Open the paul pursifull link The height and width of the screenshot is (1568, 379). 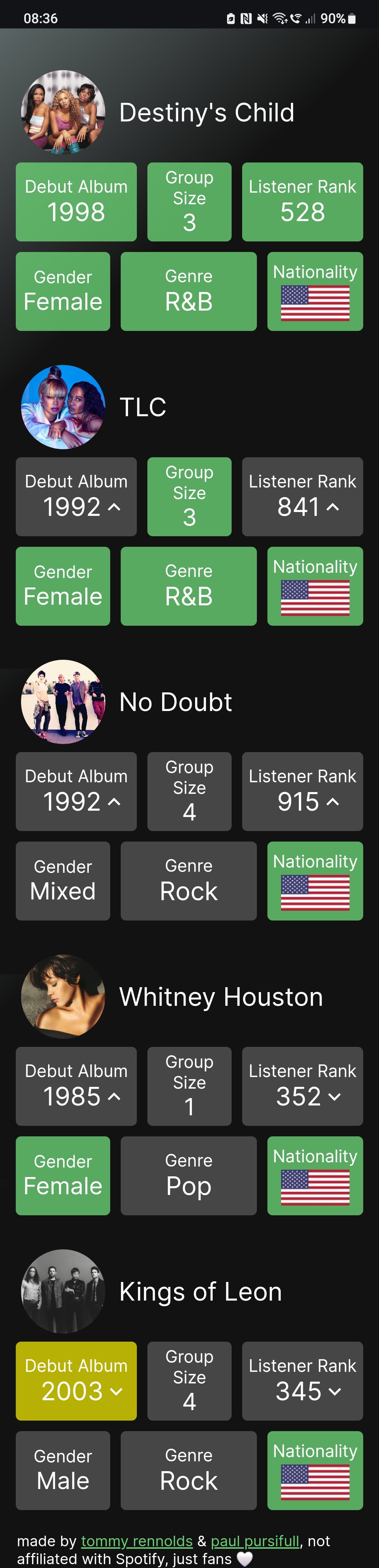tap(255, 1541)
